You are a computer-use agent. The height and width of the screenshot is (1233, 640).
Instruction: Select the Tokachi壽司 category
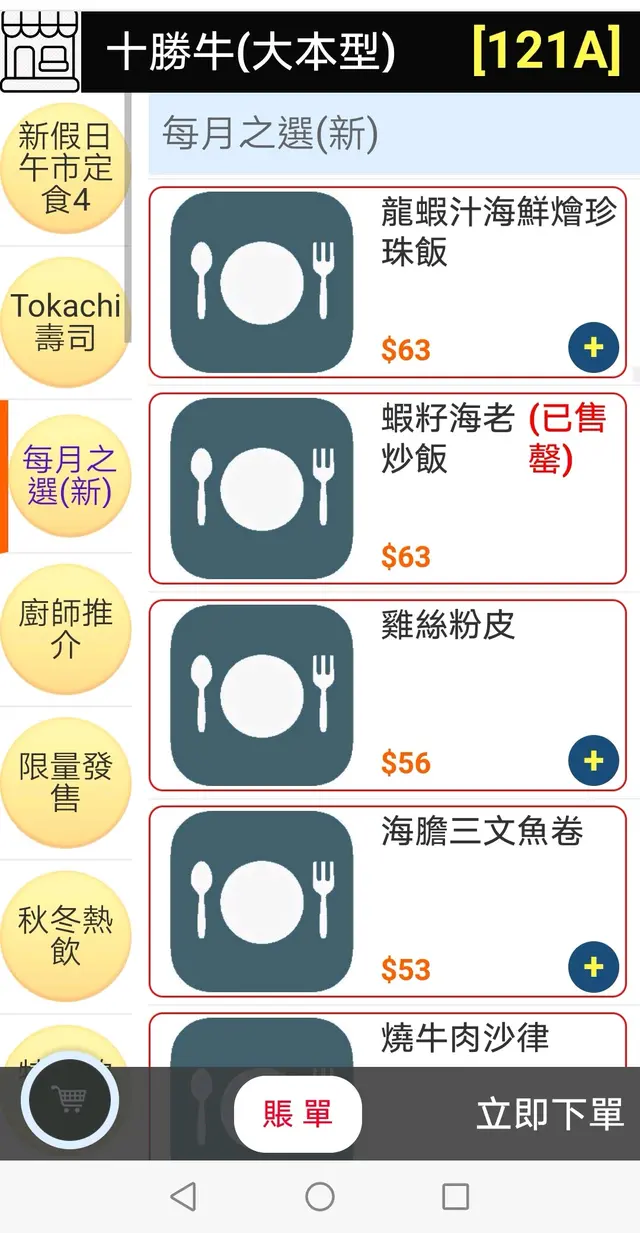[65, 321]
